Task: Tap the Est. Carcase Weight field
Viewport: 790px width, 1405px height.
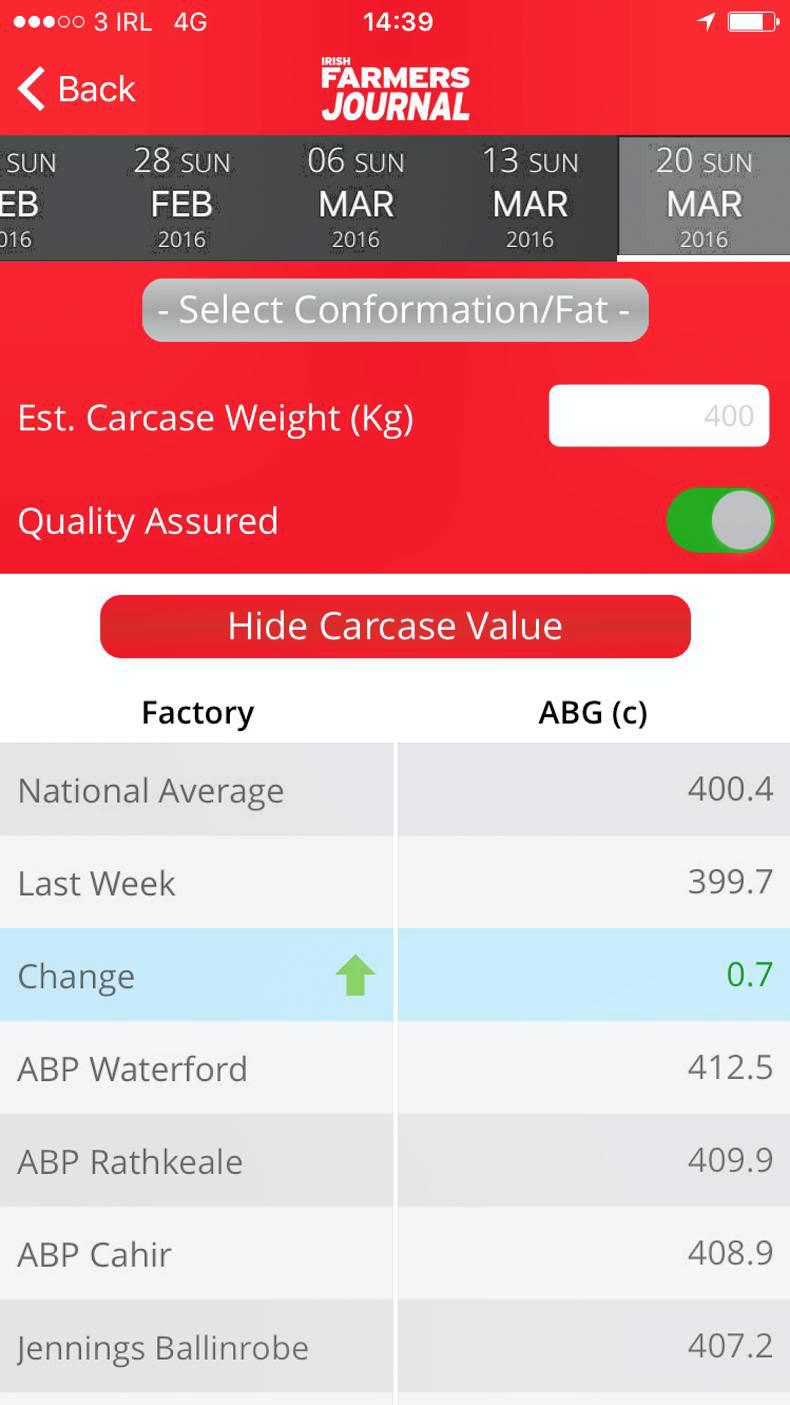Action: (x=658, y=415)
